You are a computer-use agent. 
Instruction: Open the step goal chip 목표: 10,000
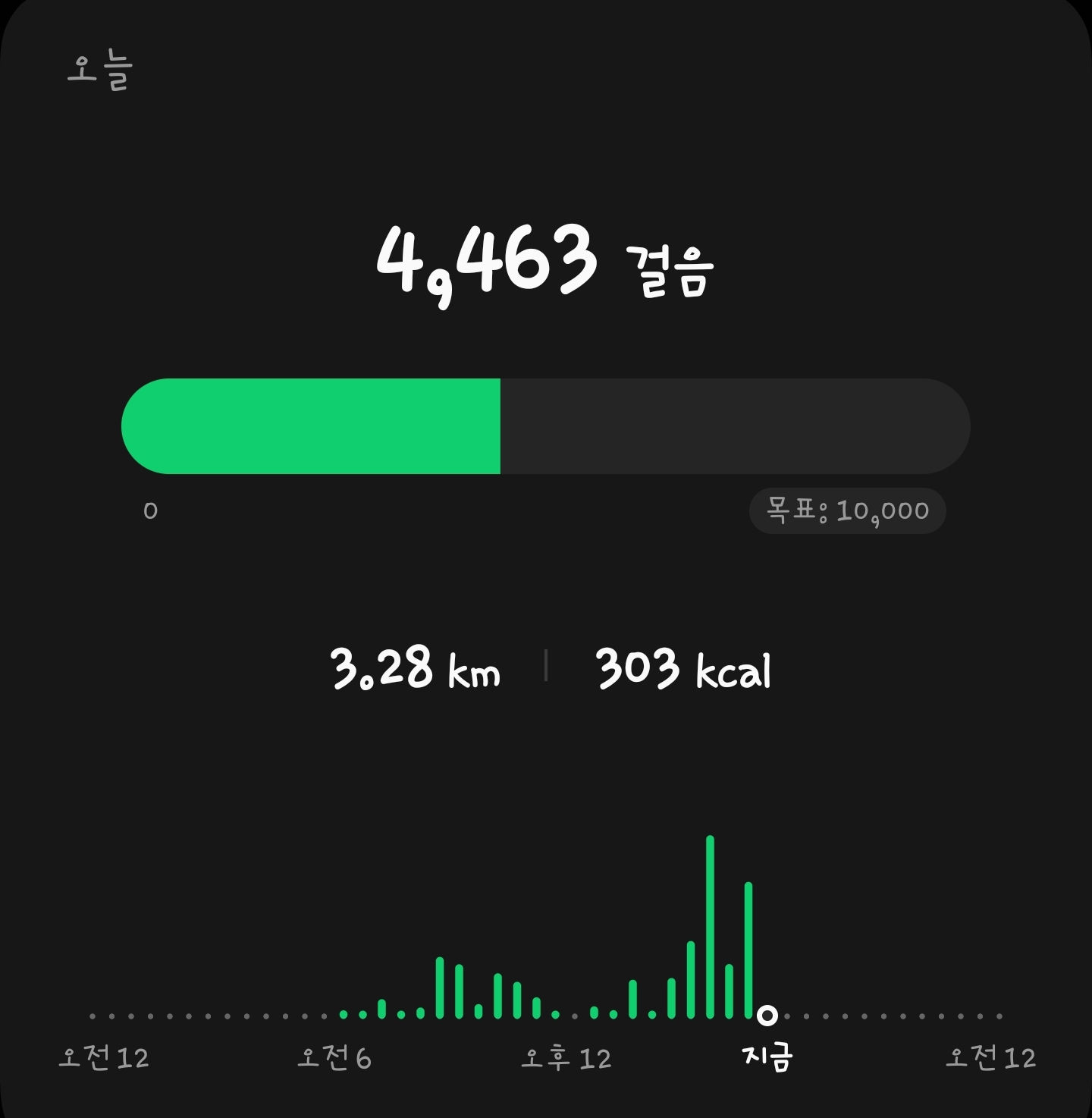[847, 510]
